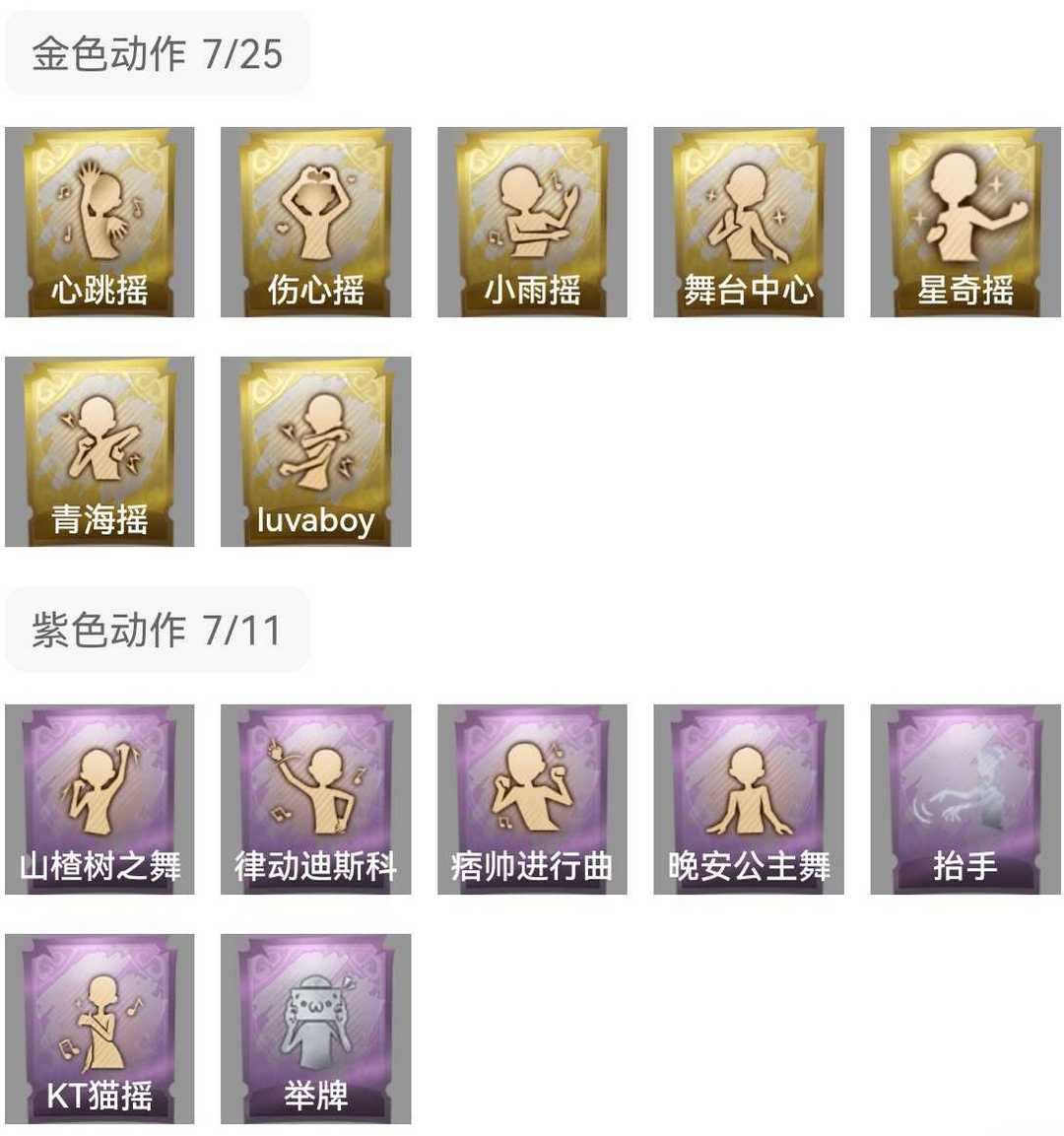This screenshot has width=1064, height=1136.
Task: Open the 舞台中心 action tile
Action: point(748,222)
